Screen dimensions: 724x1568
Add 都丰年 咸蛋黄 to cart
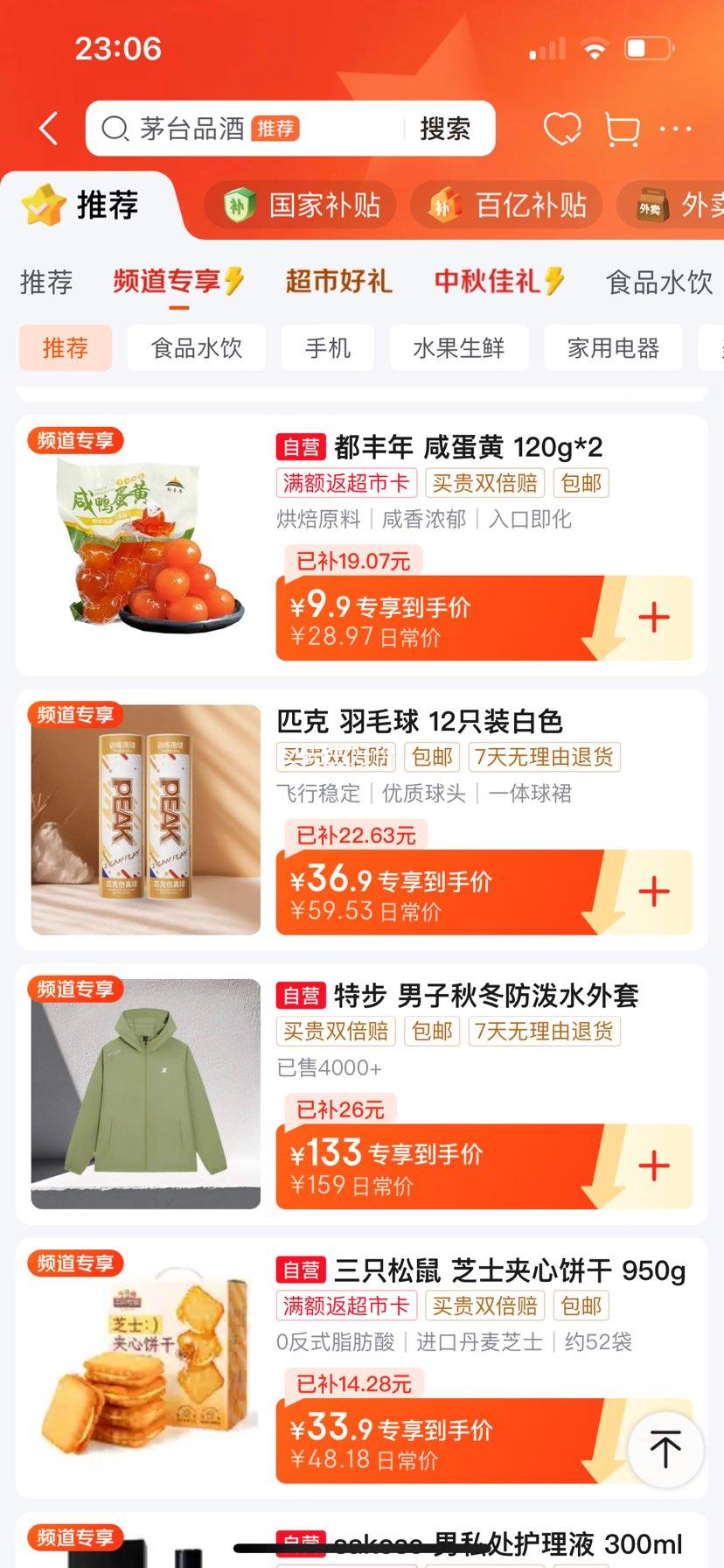[654, 618]
